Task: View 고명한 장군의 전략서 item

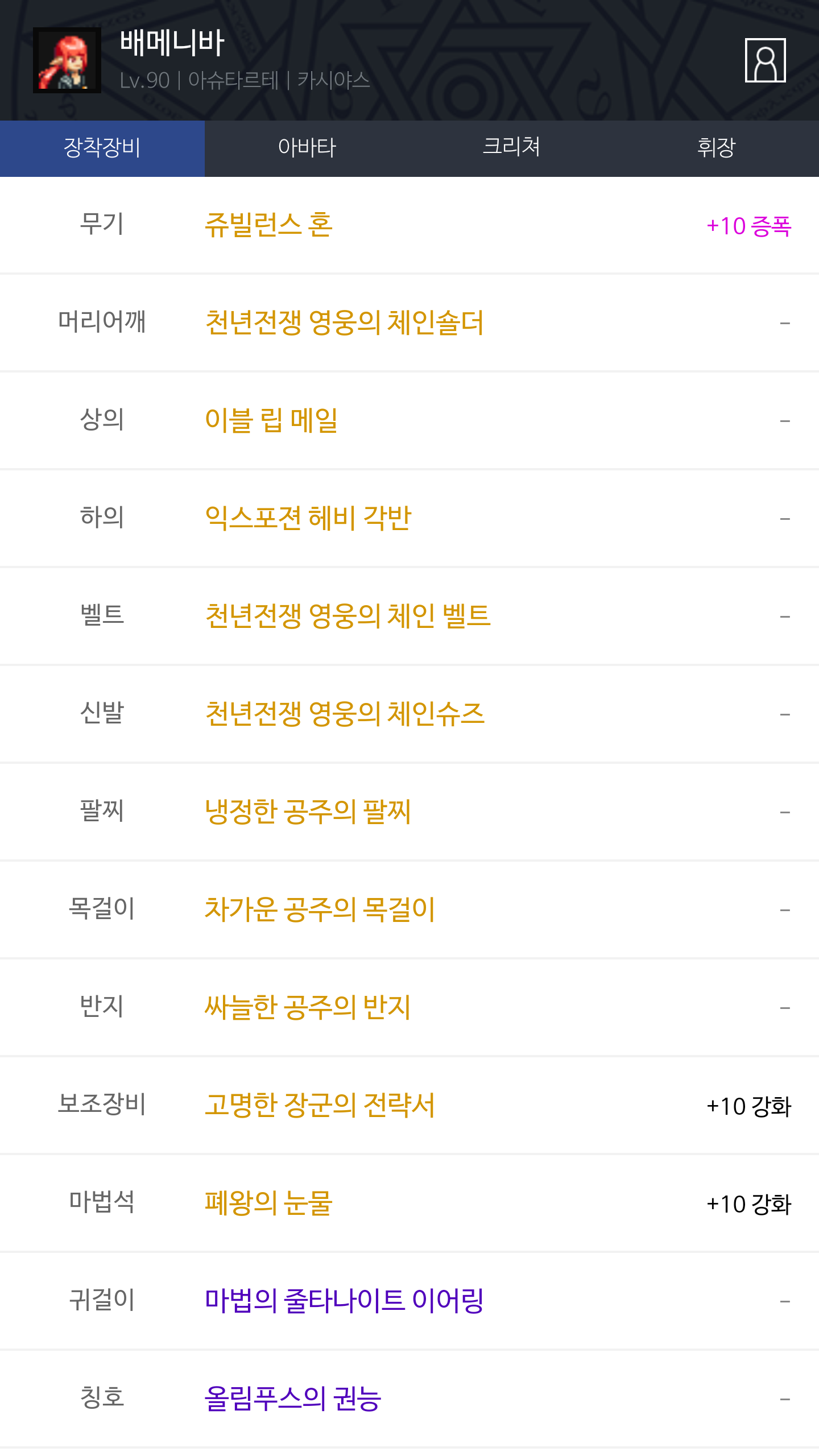Action: pyautogui.click(x=320, y=1105)
